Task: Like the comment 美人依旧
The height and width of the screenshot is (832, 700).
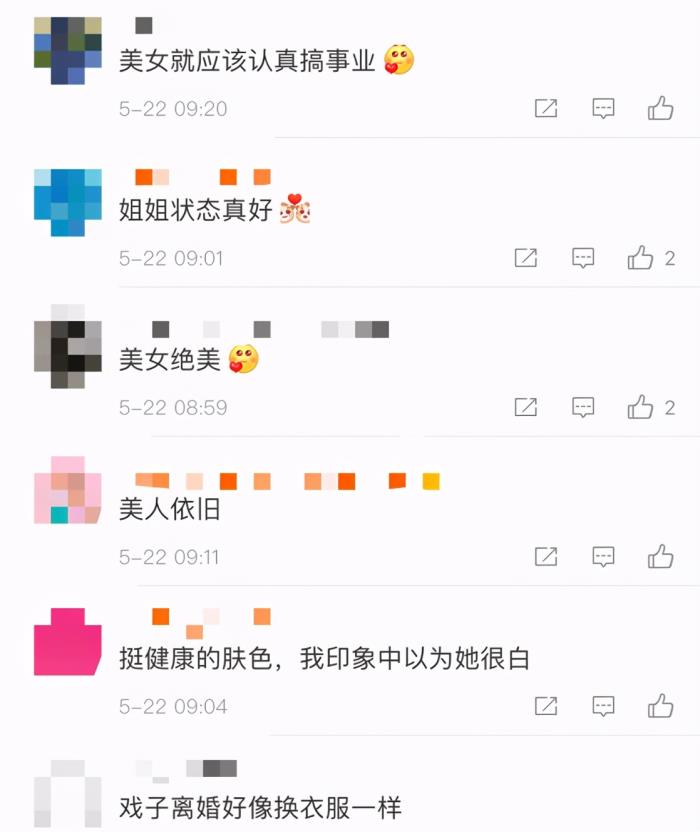Action: (x=660, y=557)
